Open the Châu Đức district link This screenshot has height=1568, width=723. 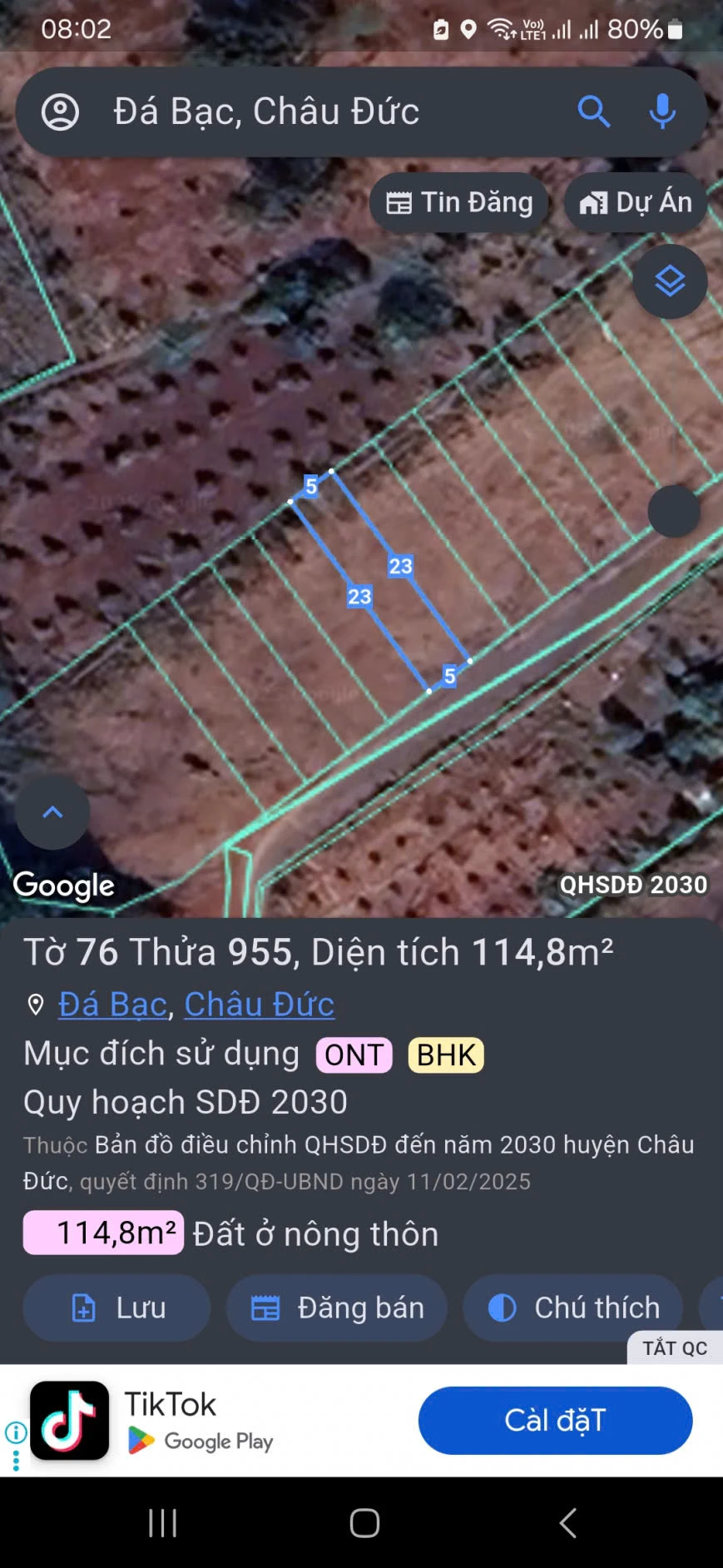pos(259,1005)
